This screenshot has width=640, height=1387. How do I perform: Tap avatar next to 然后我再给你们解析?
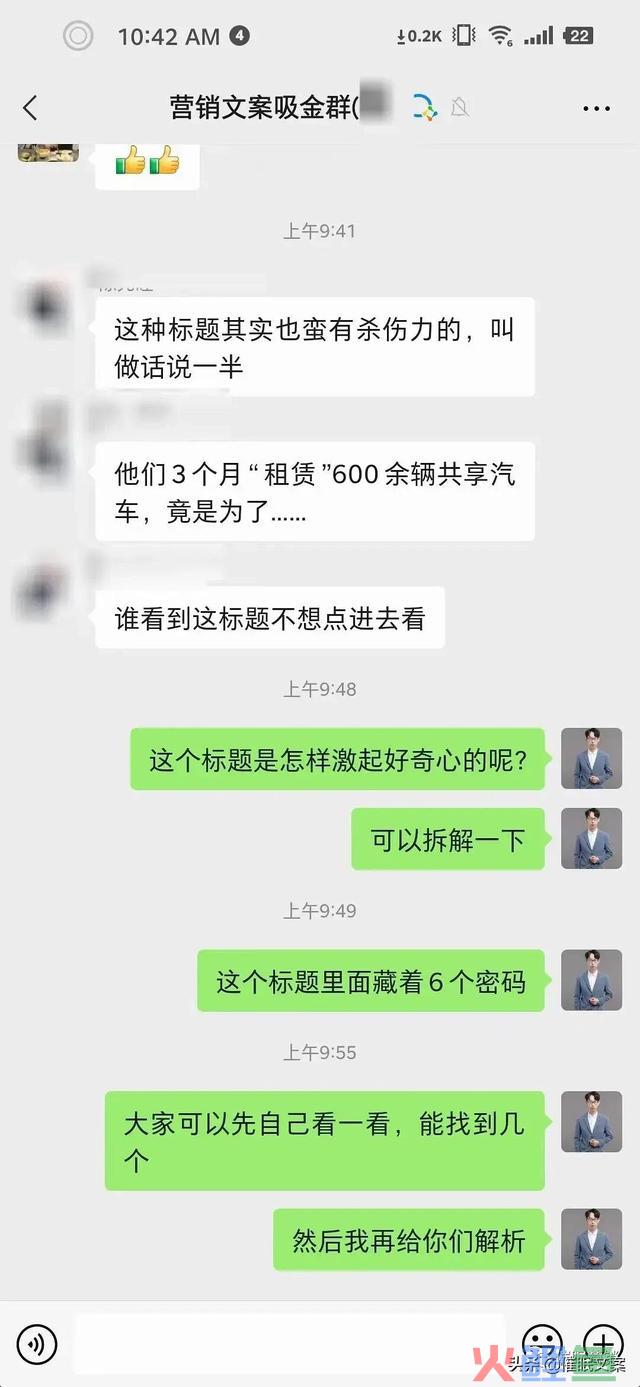[x=592, y=1240]
